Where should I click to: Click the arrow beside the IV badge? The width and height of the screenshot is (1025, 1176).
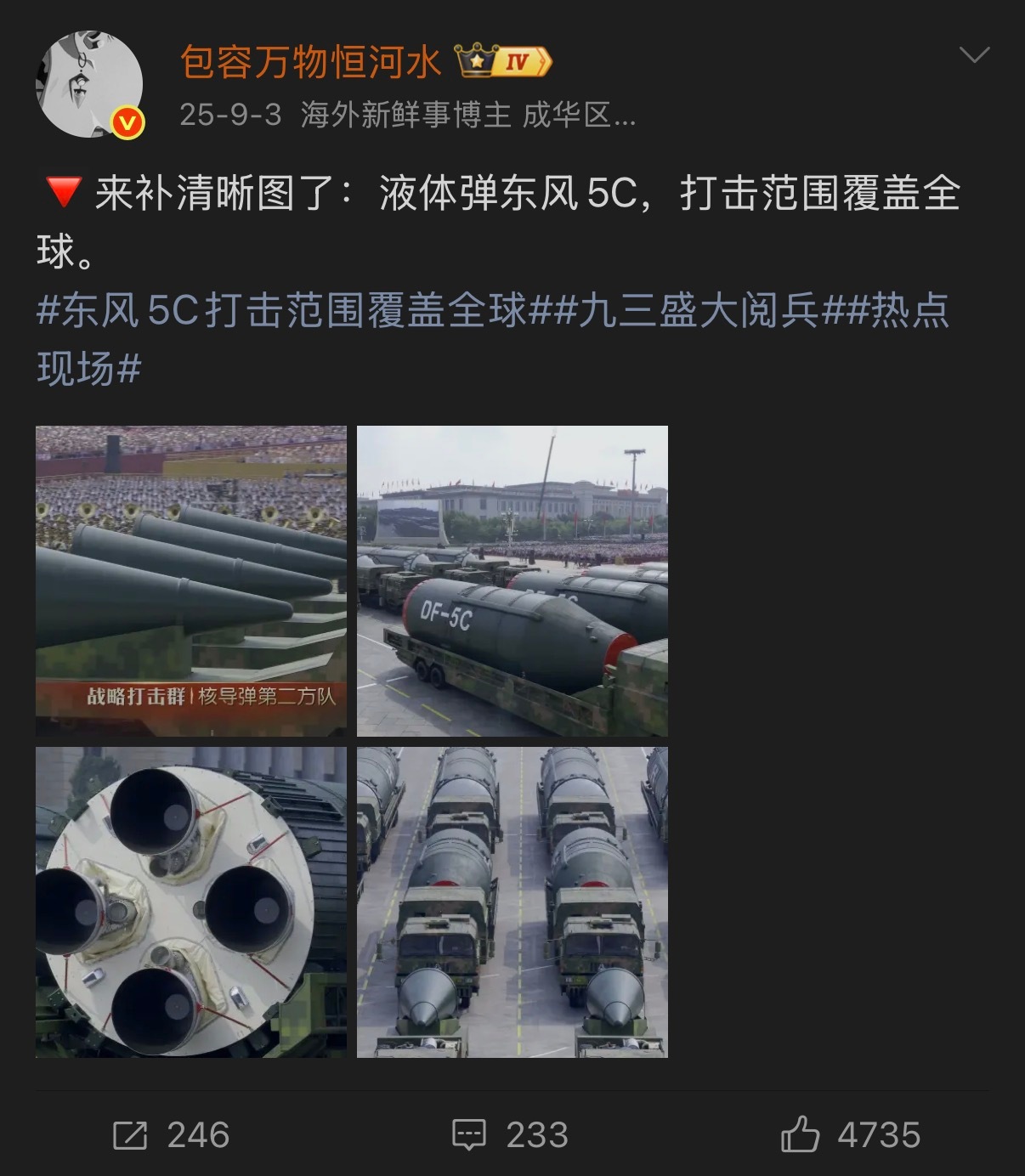541,61
